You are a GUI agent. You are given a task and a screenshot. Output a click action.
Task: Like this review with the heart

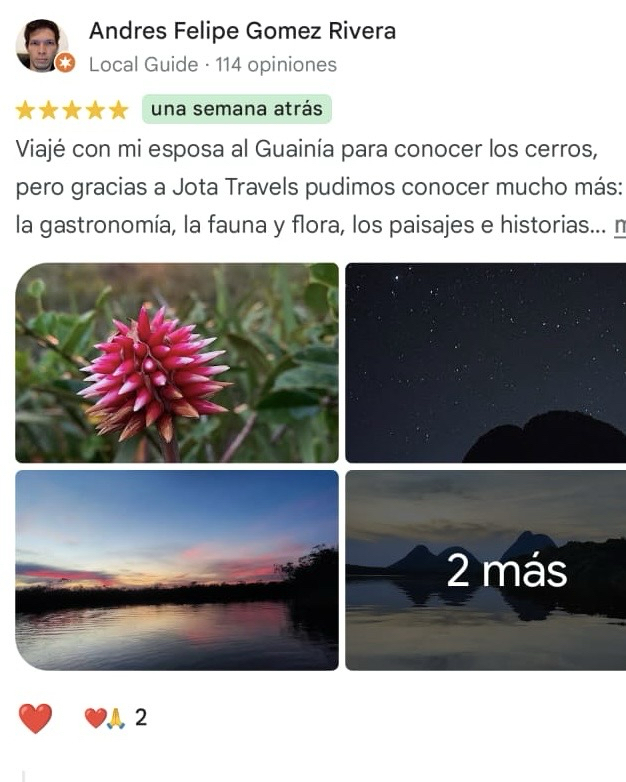(x=35, y=718)
